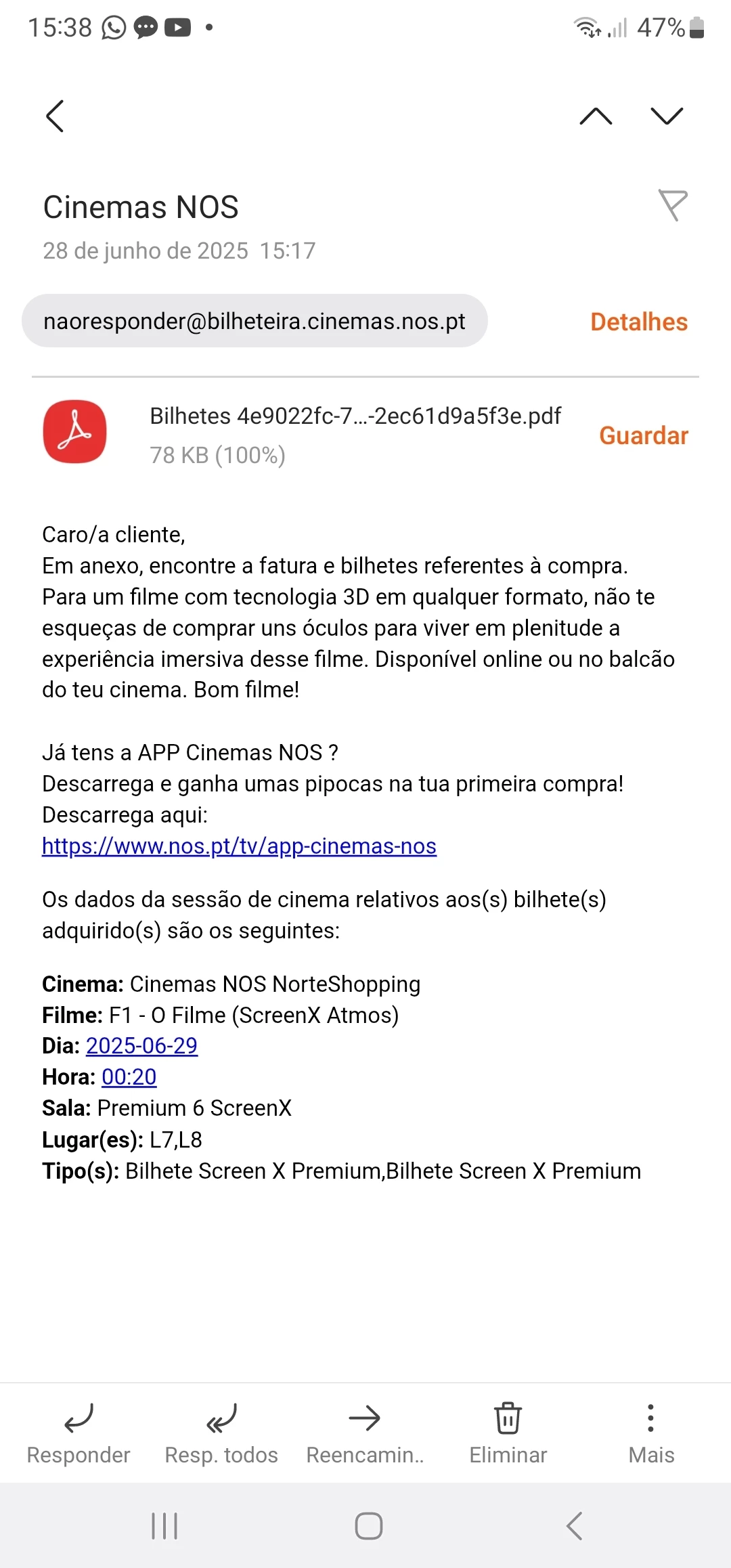Tap the time link 00:20
Viewport: 731px width, 1568px height.
click(x=129, y=1077)
